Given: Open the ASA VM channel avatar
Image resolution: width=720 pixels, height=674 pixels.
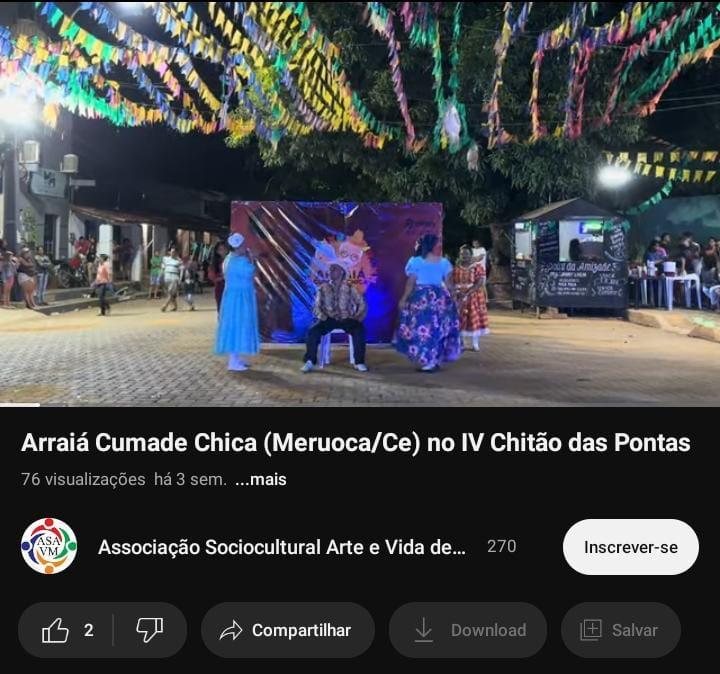Looking at the screenshot, I should click(x=49, y=546).
